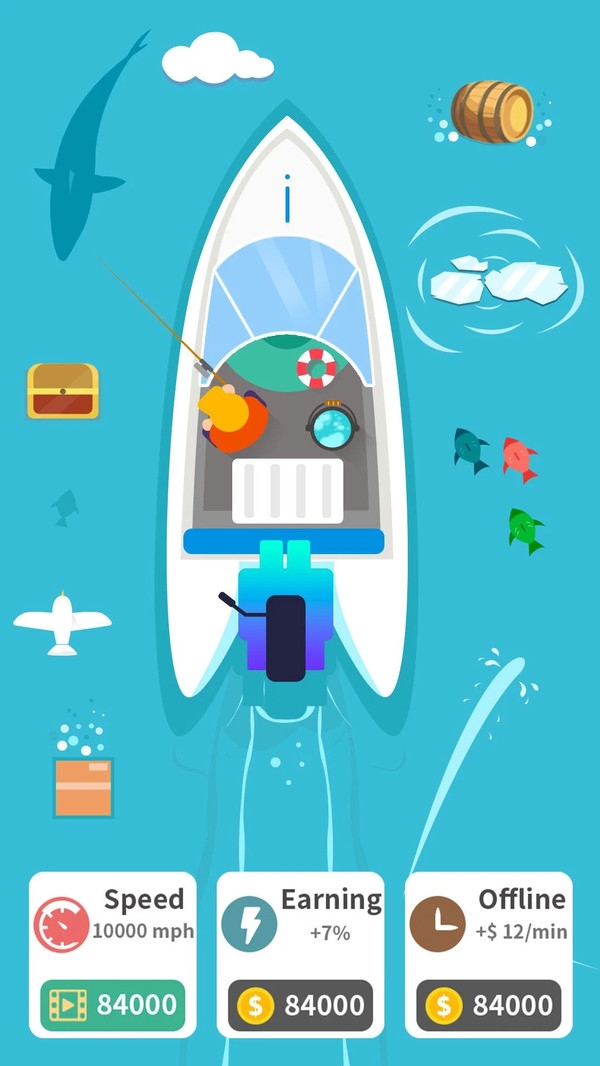Tap the white airplane bonus
The image size is (600, 1066).
tap(62, 624)
